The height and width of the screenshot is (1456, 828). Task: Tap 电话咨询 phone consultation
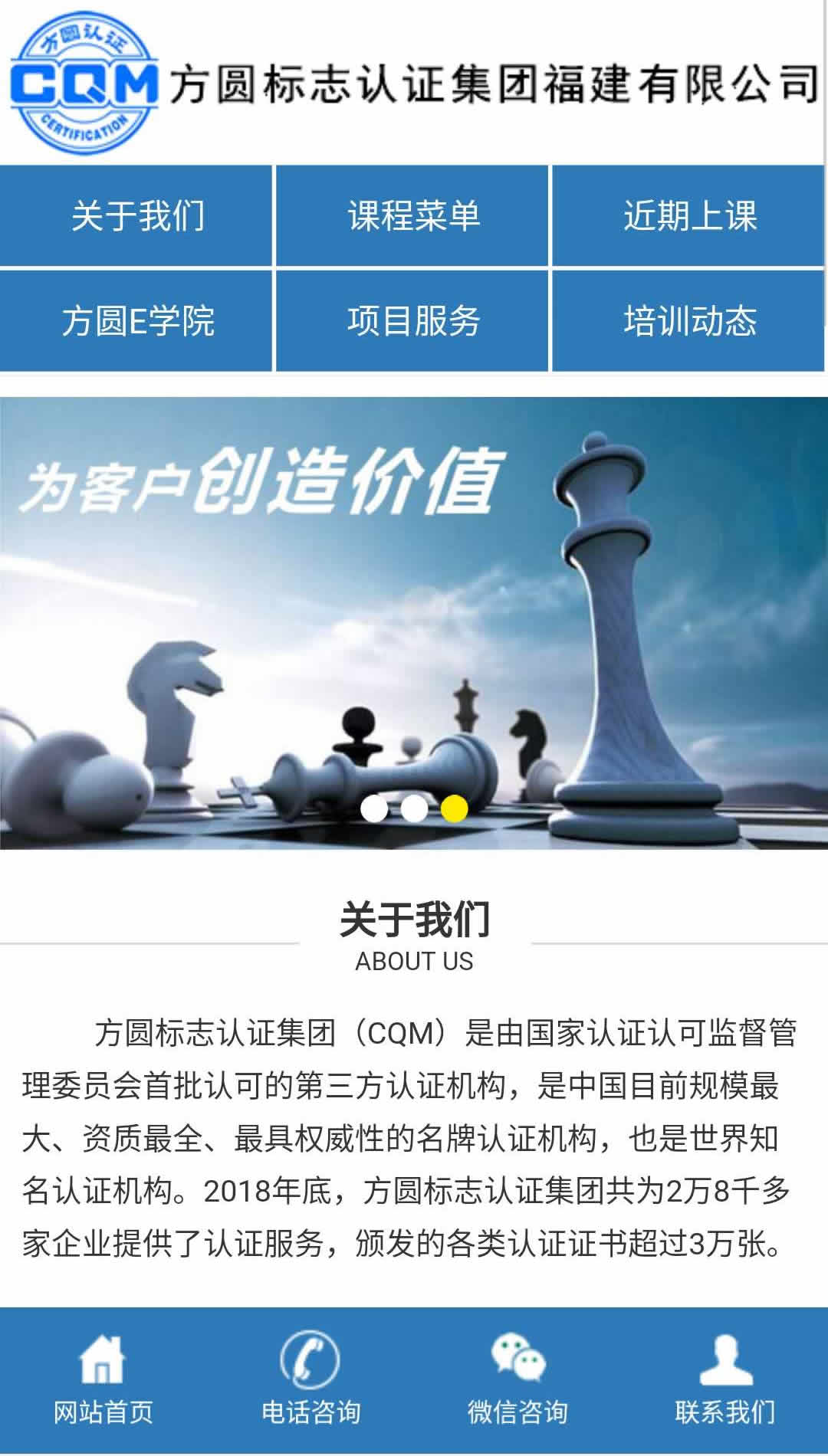tap(310, 1379)
